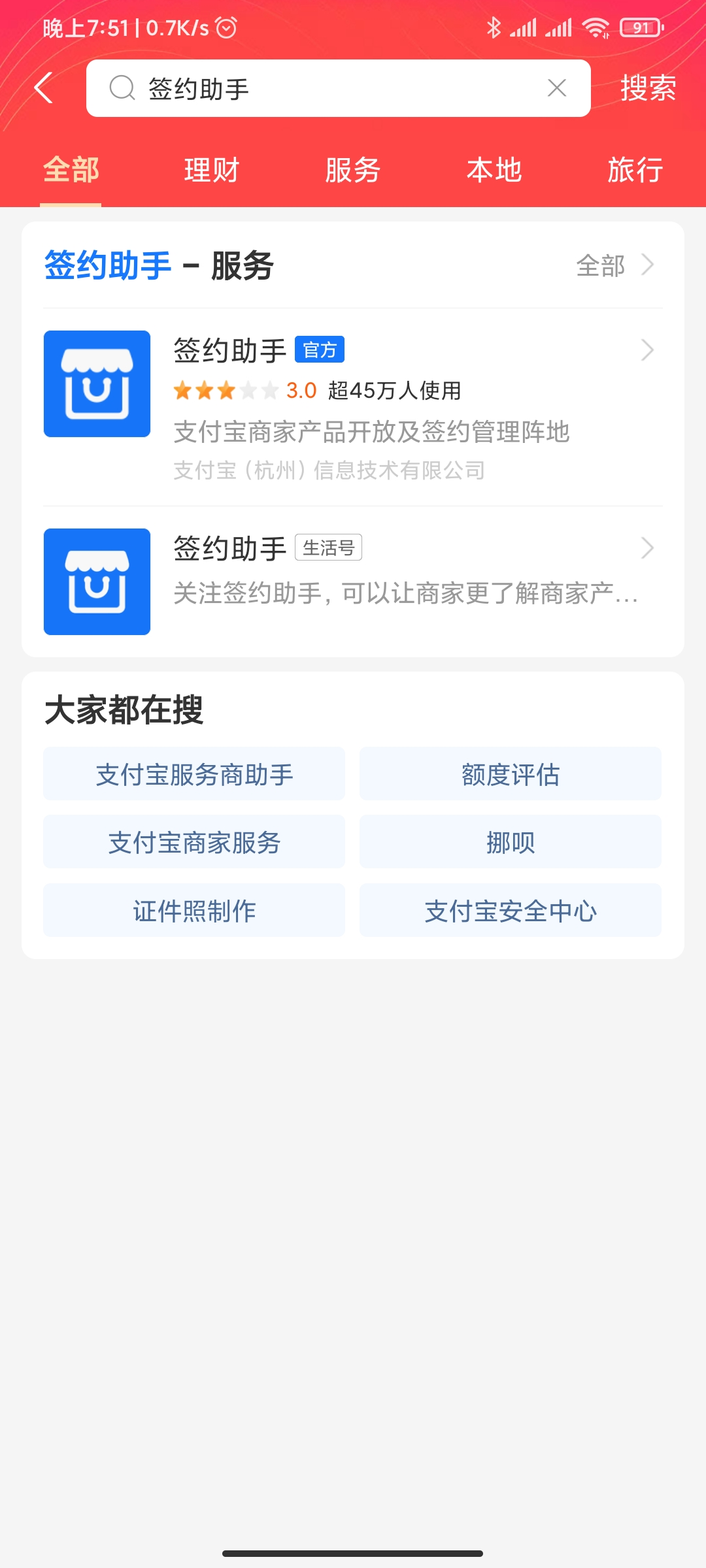Viewport: 706px width, 1568px height.
Task: Open the official 签约助手 官方 result
Action: (x=353, y=407)
